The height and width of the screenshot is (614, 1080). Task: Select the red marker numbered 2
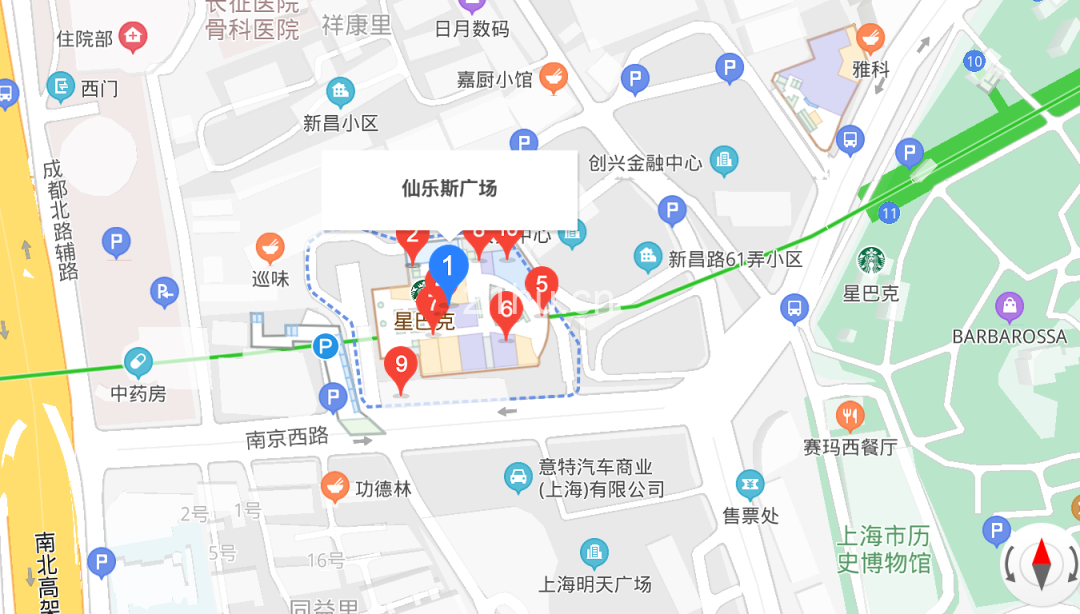coord(411,238)
